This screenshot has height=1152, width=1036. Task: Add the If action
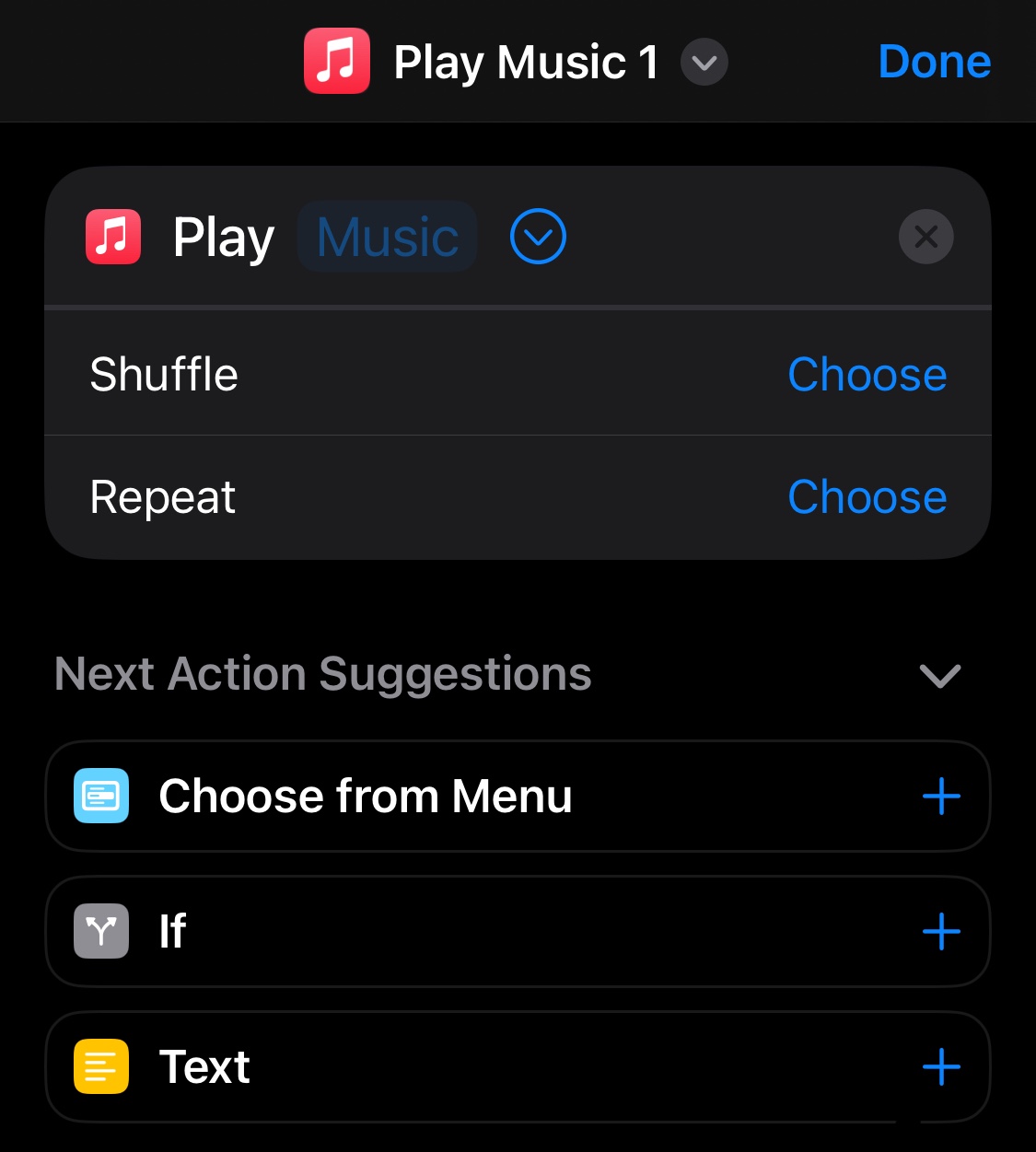pos(941,932)
